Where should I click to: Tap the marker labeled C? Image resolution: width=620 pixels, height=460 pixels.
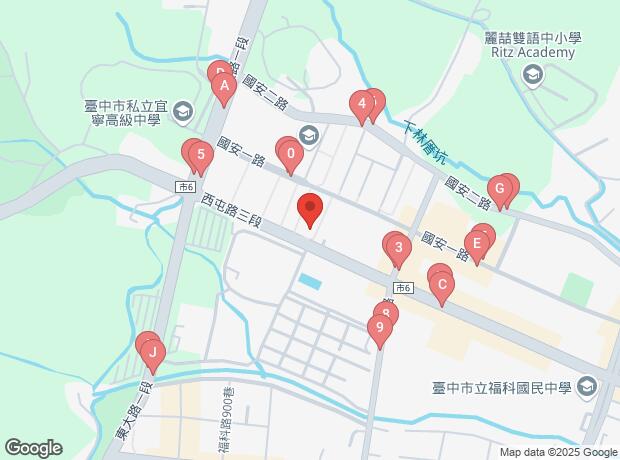click(442, 289)
